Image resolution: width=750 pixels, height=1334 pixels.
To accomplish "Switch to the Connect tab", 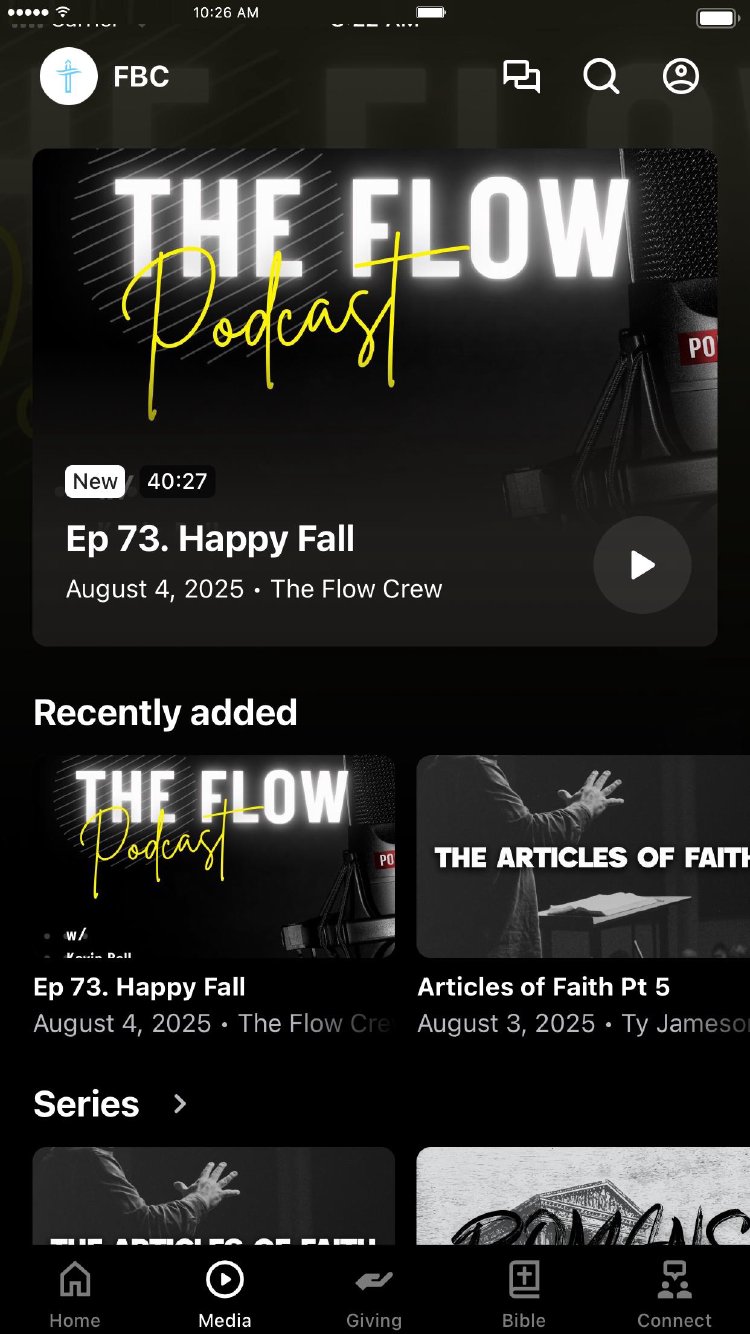I will click(x=674, y=1294).
